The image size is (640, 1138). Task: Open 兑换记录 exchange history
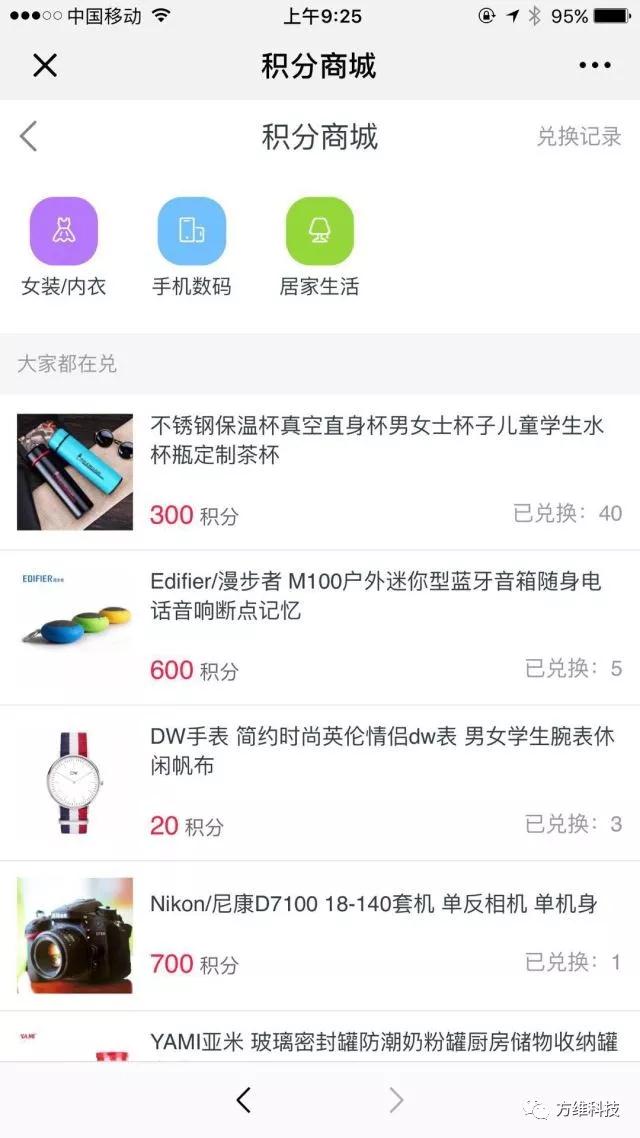[x=578, y=137]
